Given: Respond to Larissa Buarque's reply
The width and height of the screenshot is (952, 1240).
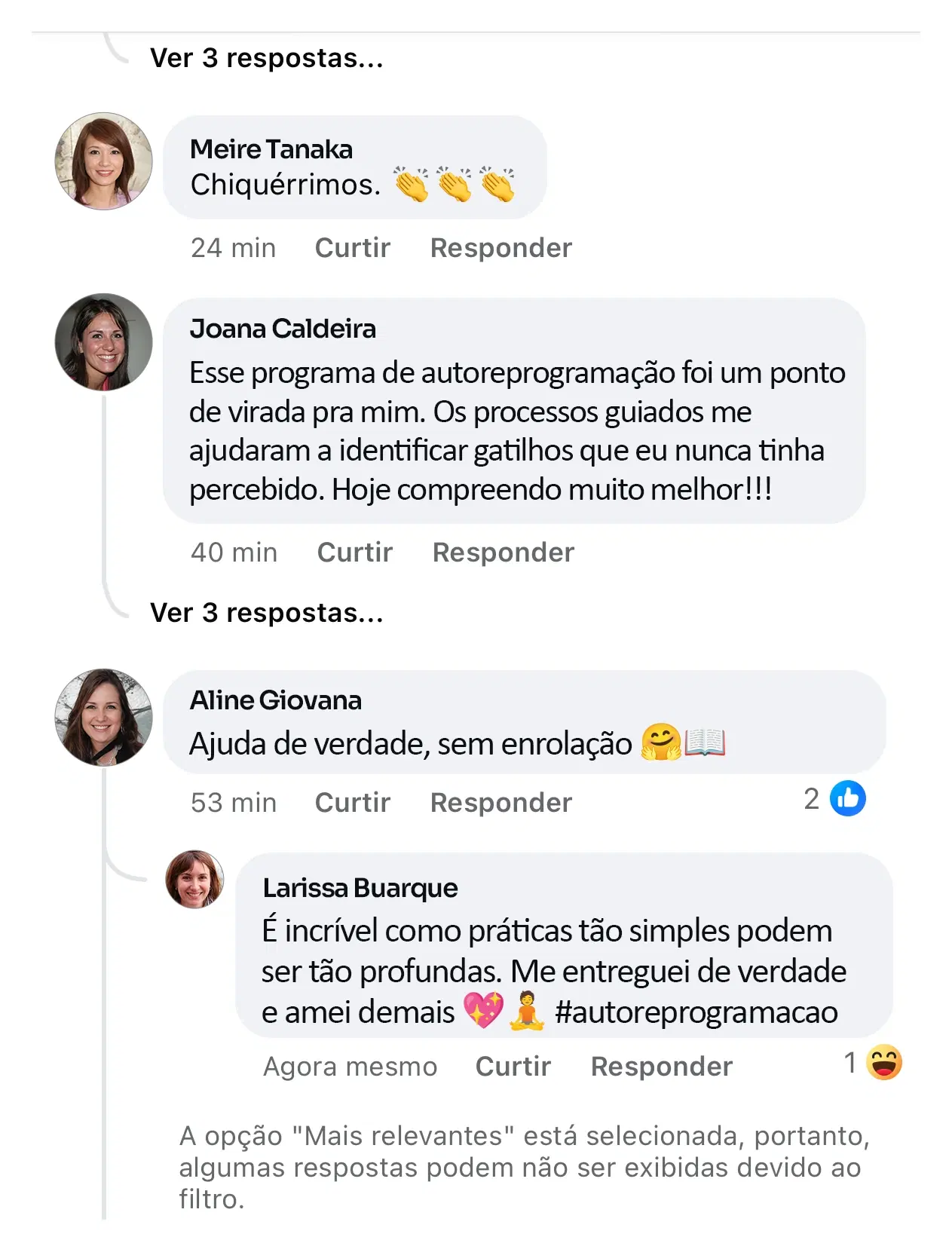Looking at the screenshot, I should pyautogui.click(x=661, y=1067).
